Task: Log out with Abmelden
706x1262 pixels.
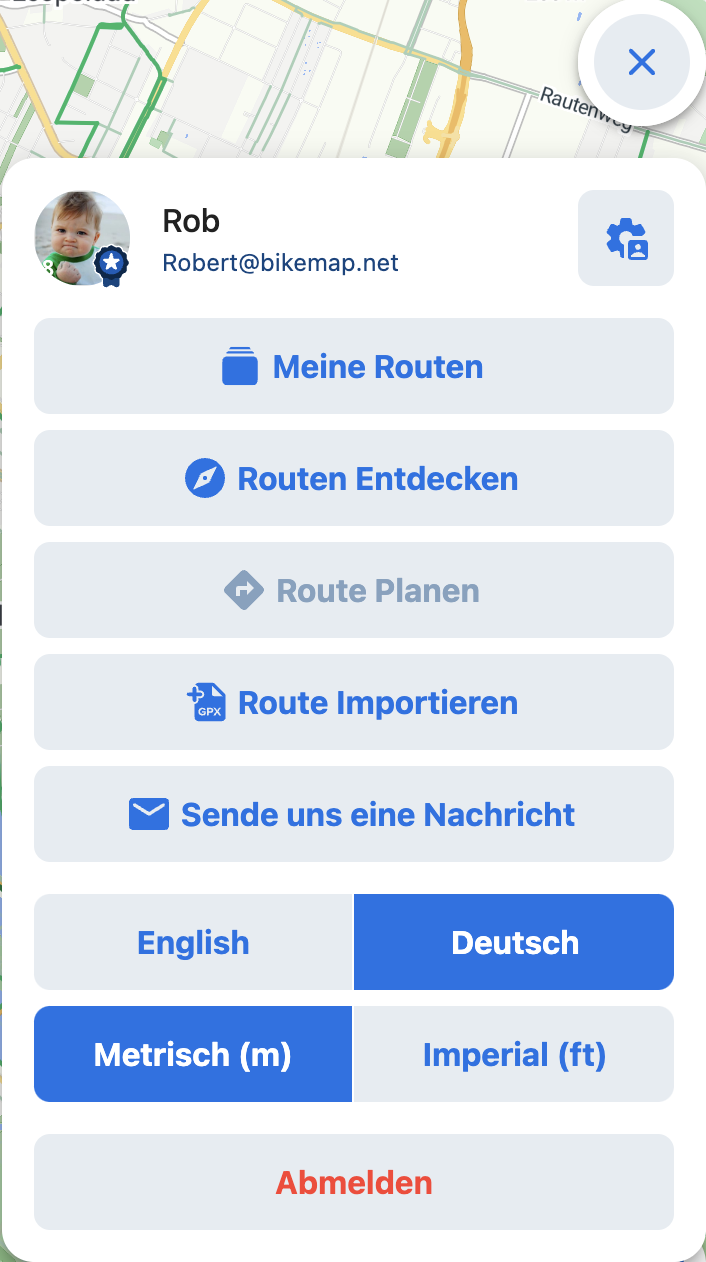Action: pyautogui.click(x=353, y=1182)
